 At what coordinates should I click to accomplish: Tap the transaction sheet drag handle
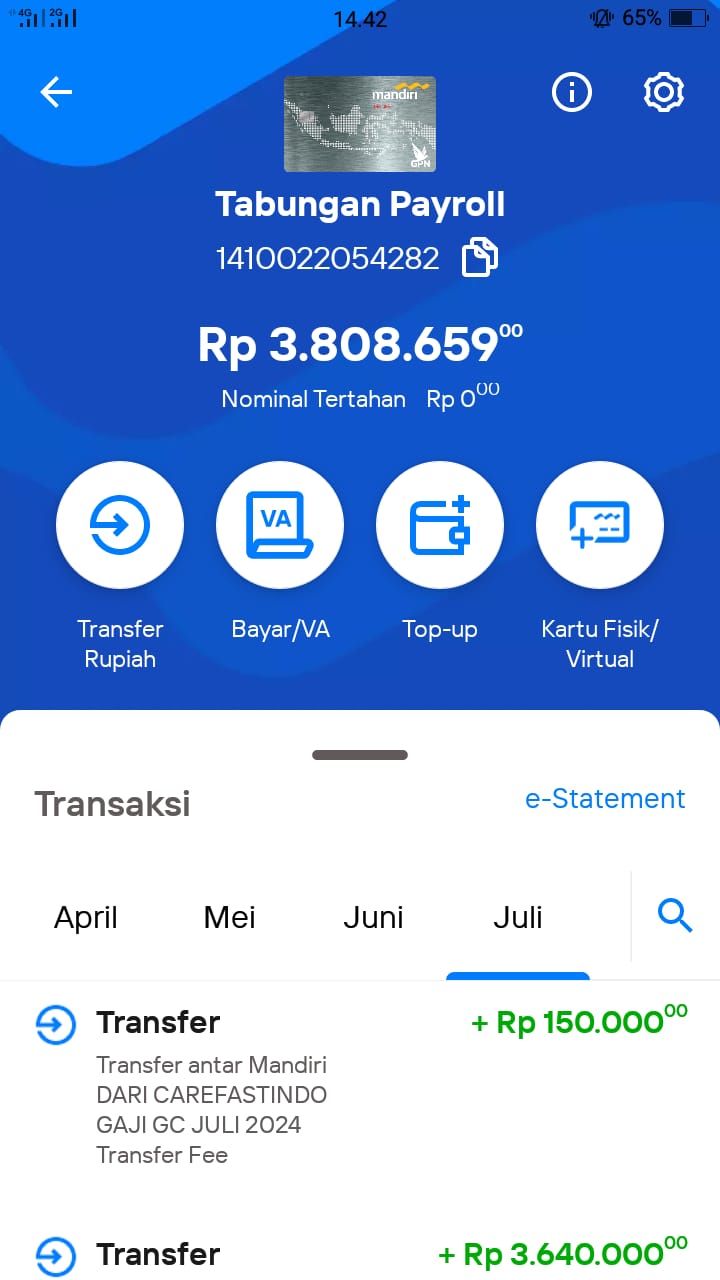[360, 755]
